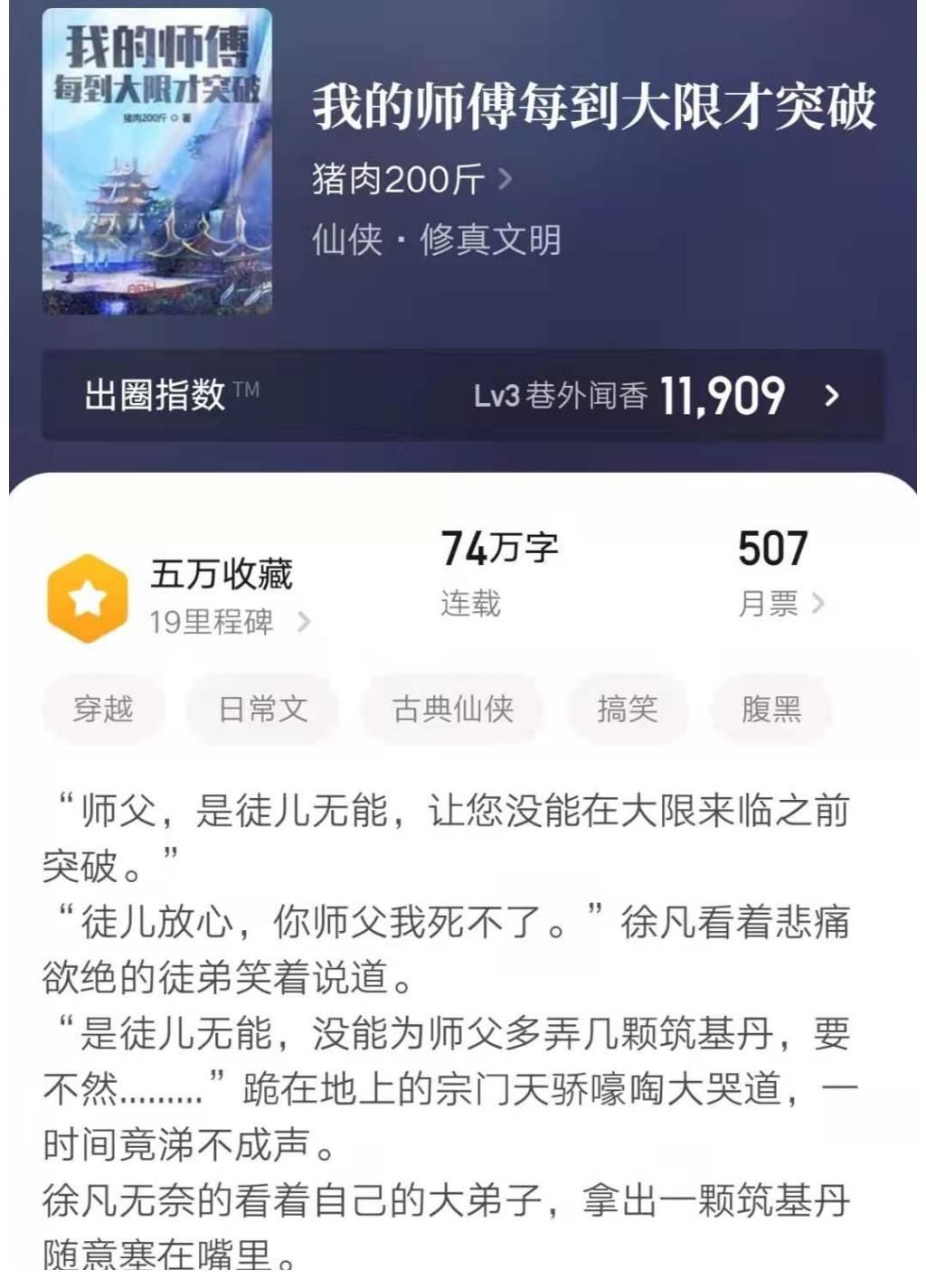Expand milestone info via 19里程碑 chevron
The height and width of the screenshot is (1288, 926).
(306, 620)
